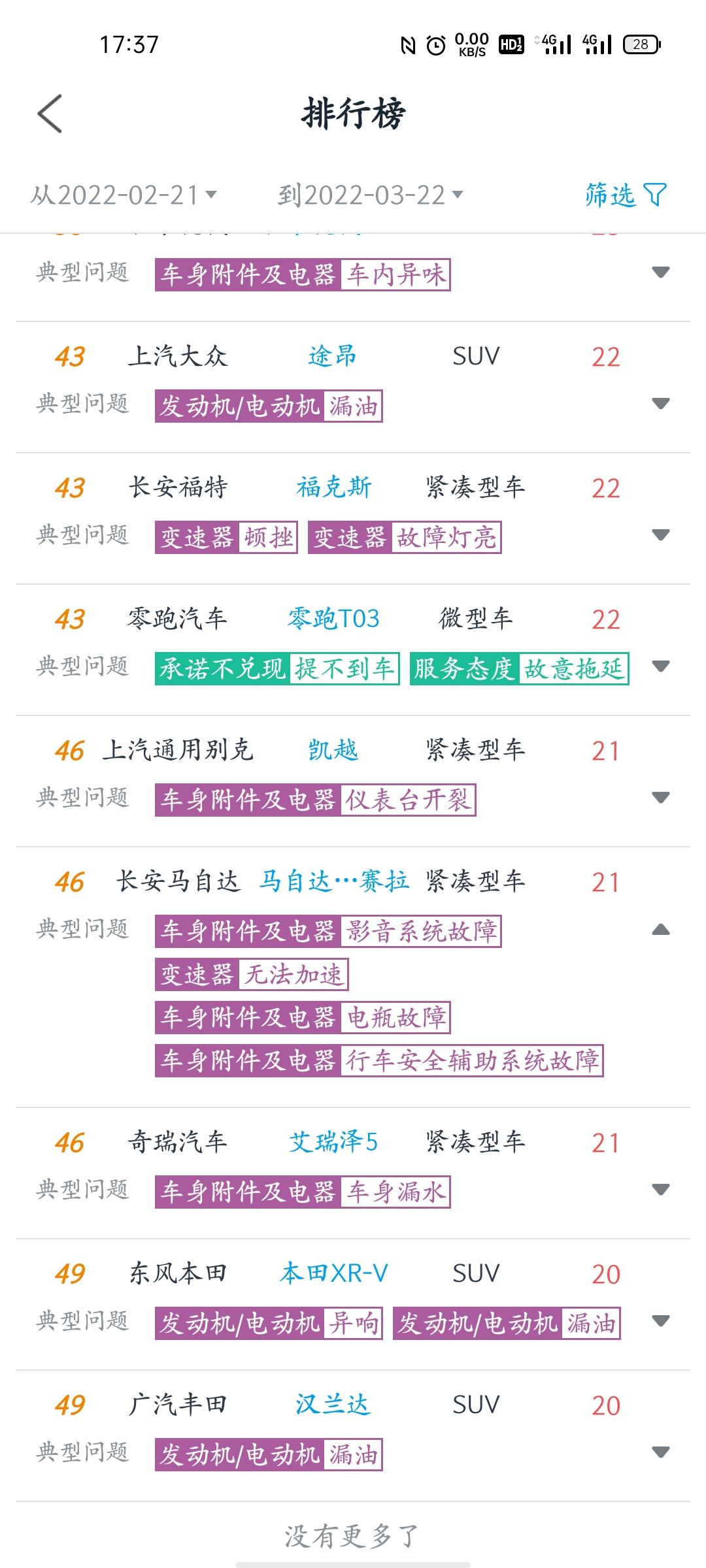Open the 凯越 model link
Viewport: 706px width, 1568px height.
pyautogui.click(x=333, y=750)
